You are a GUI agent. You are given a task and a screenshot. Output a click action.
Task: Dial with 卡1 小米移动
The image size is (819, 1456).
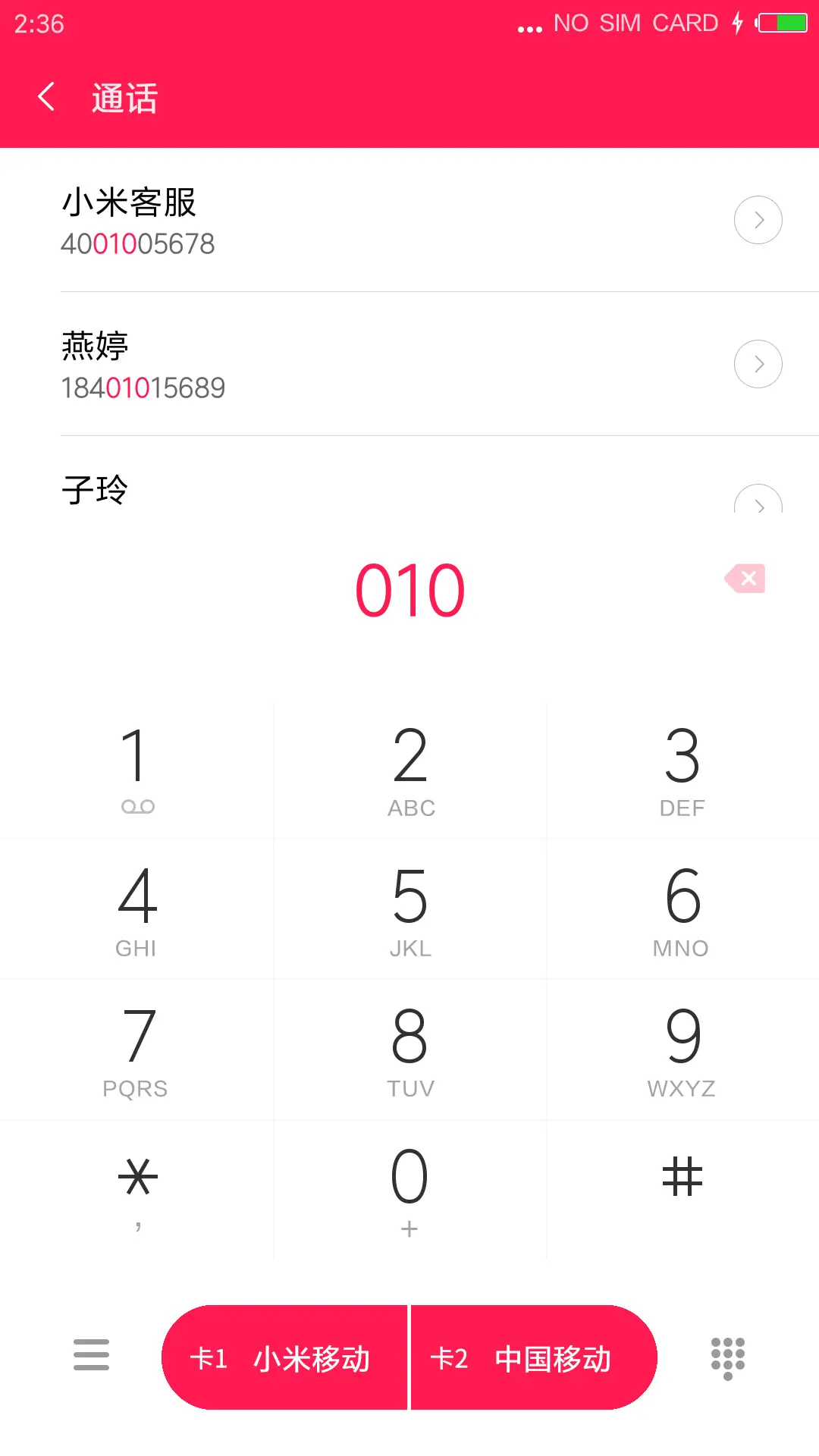pos(286,1357)
